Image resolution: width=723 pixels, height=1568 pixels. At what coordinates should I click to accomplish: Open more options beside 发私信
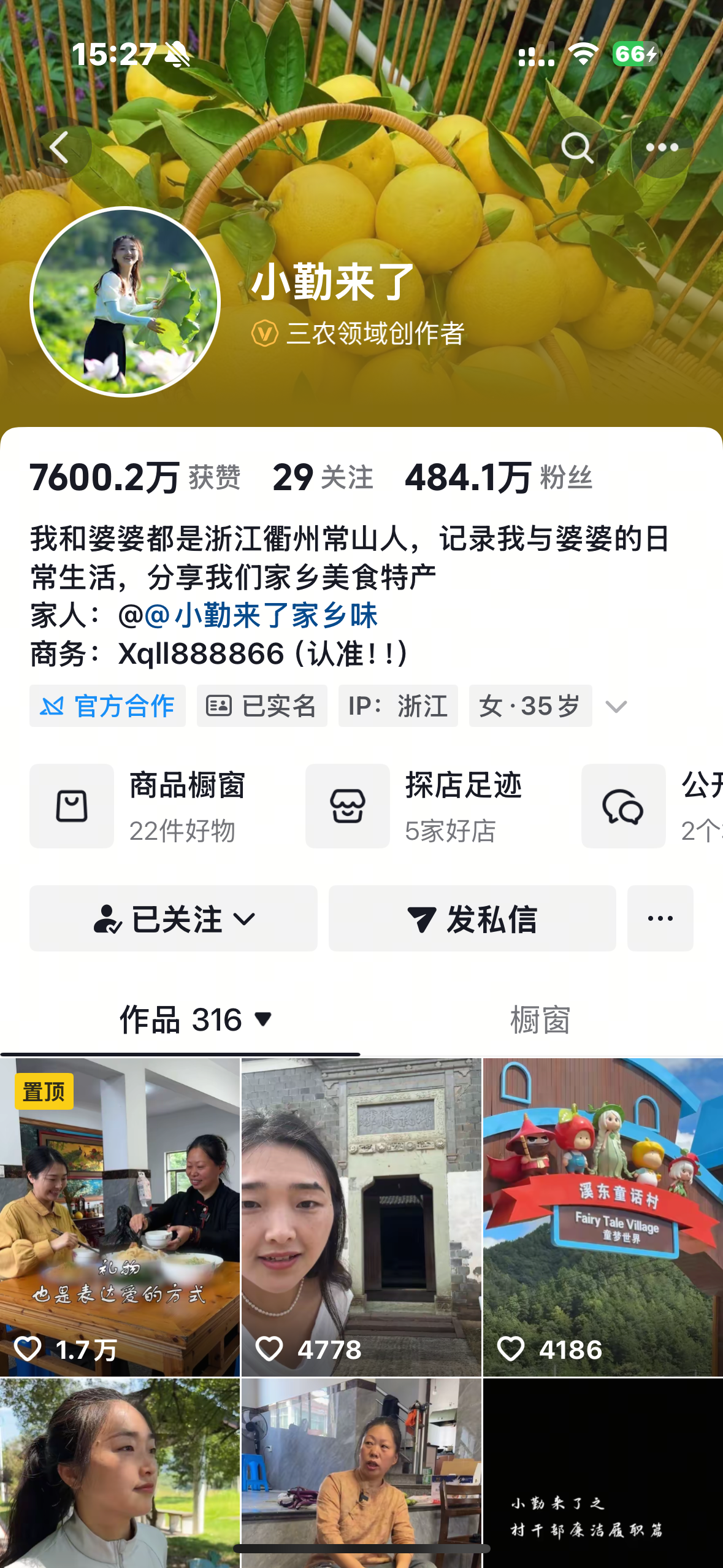pyautogui.click(x=660, y=918)
